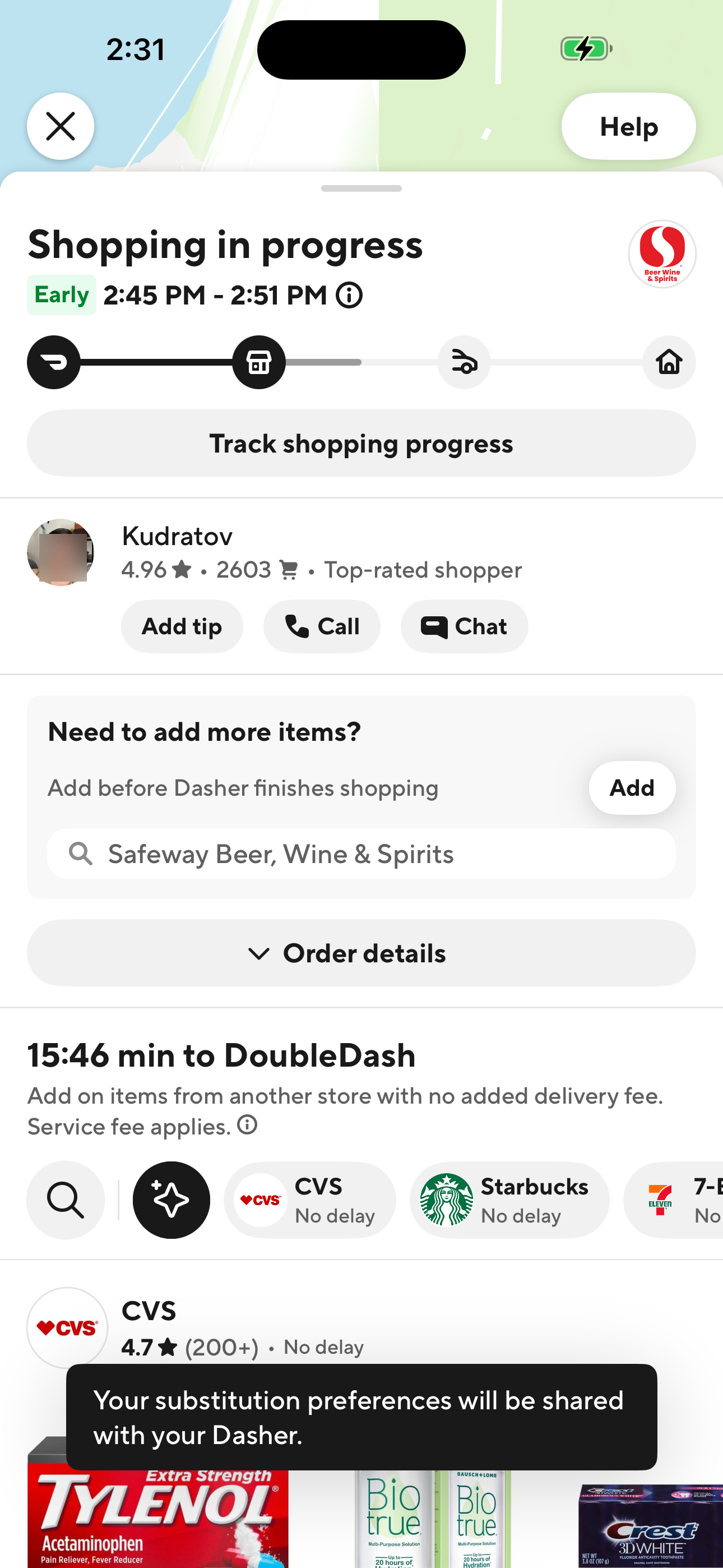
Task: Select the store icon on the progress tracker
Action: (258, 362)
